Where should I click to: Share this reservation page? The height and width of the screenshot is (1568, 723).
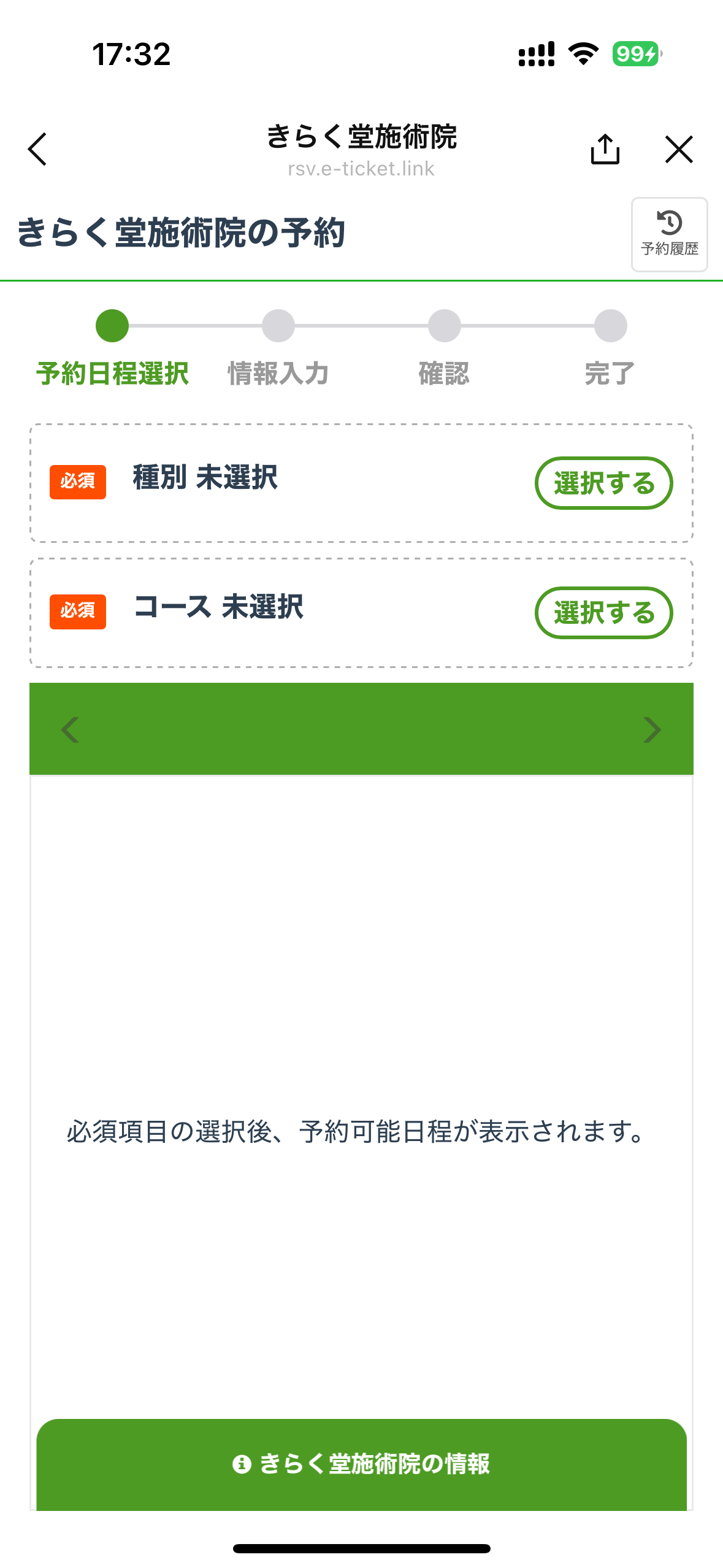pyautogui.click(x=605, y=149)
